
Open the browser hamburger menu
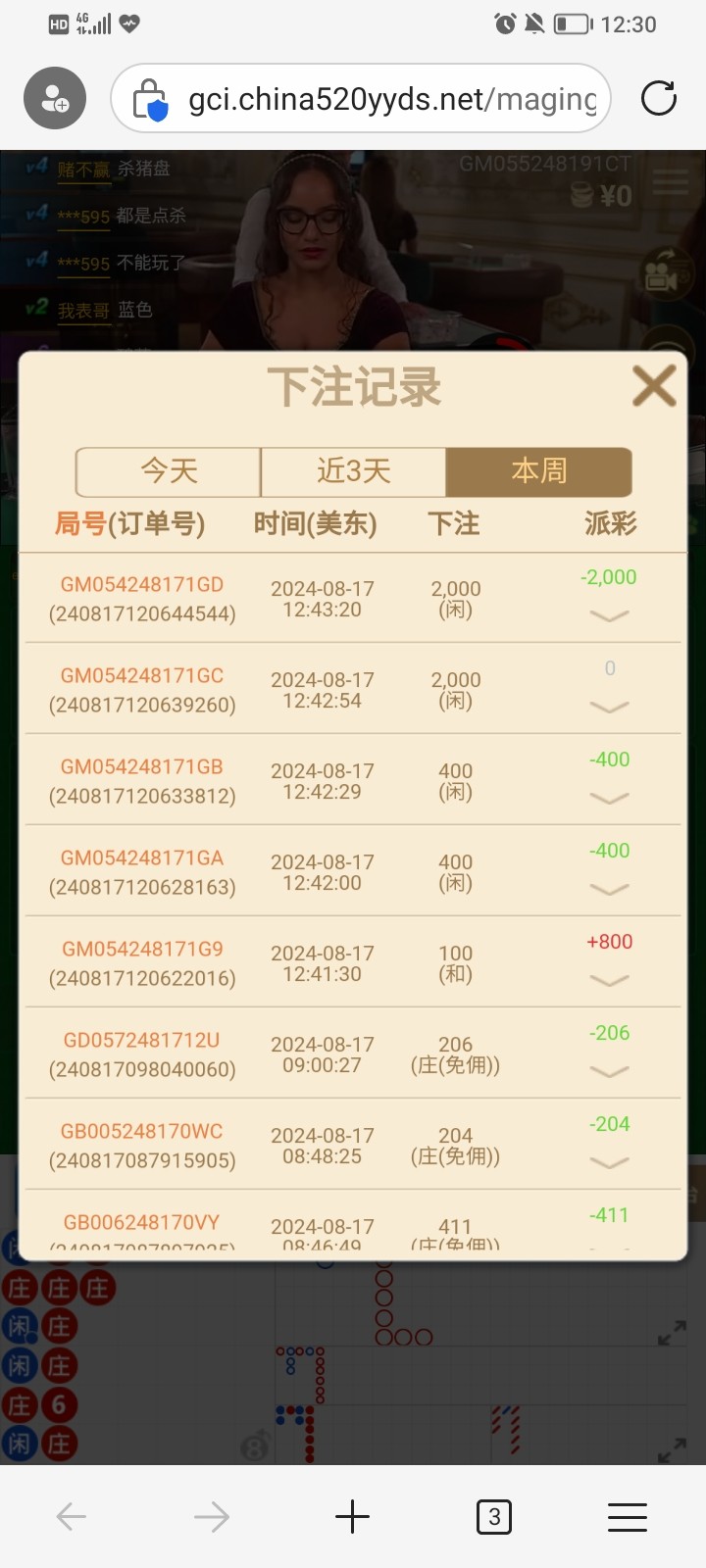(627, 1517)
